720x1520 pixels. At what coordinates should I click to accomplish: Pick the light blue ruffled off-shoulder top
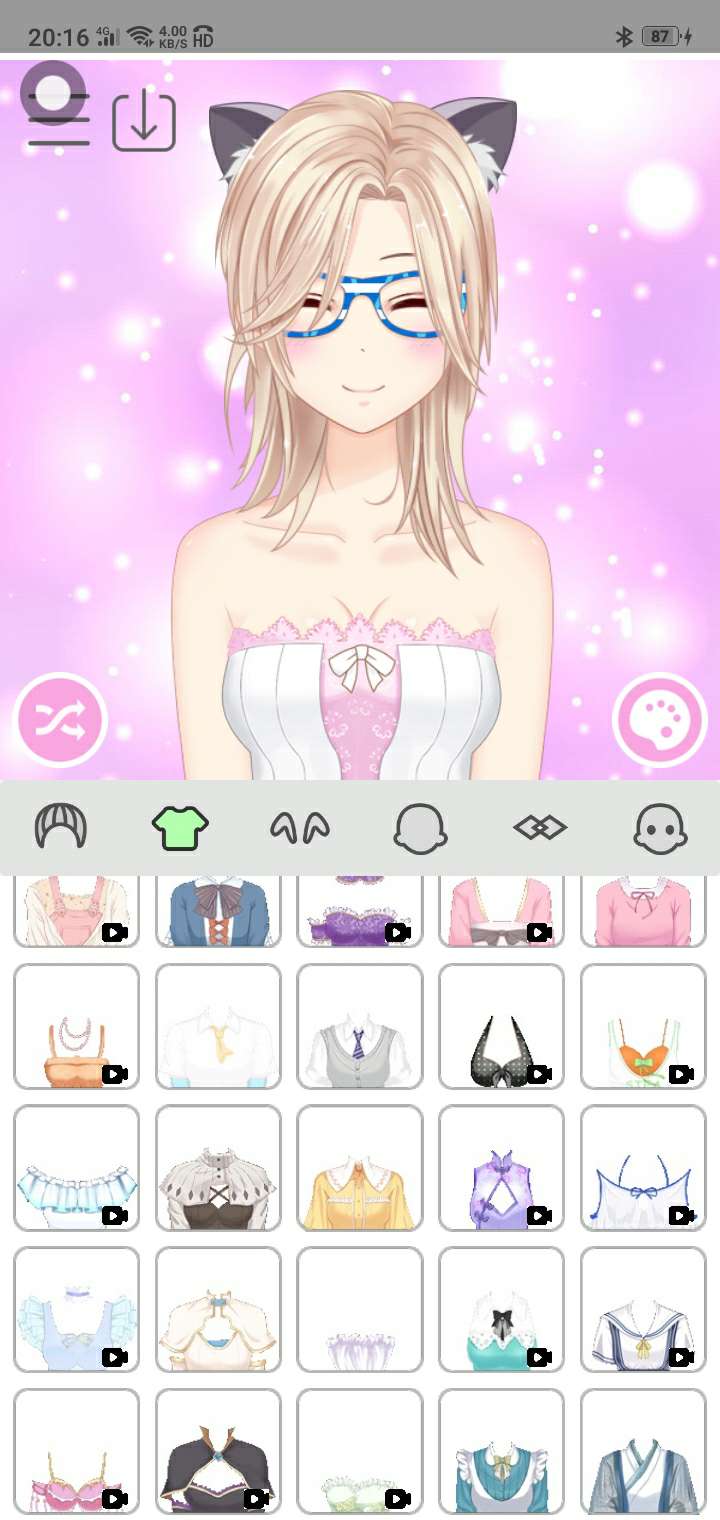76,1168
